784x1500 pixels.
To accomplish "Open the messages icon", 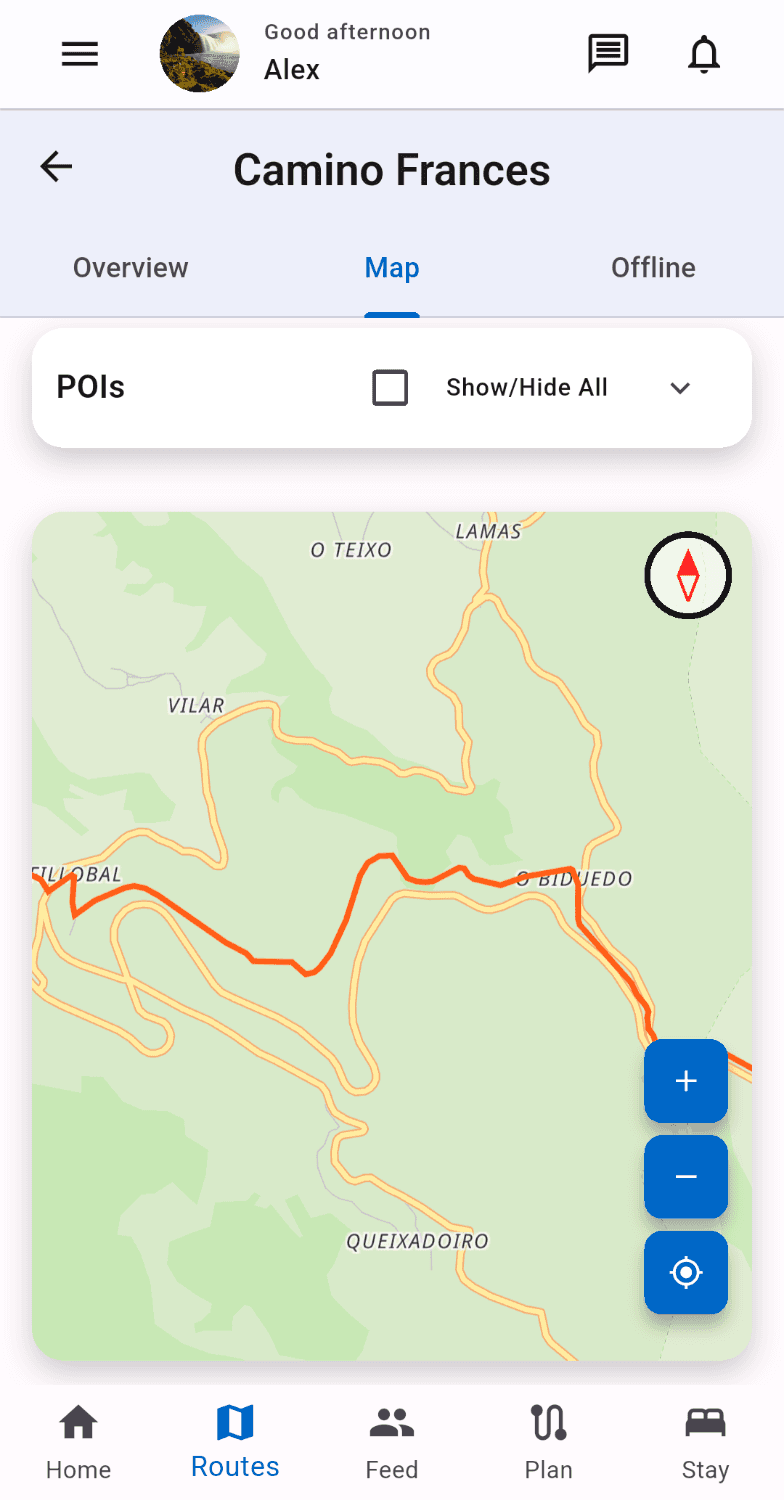I will click(x=607, y=54).
